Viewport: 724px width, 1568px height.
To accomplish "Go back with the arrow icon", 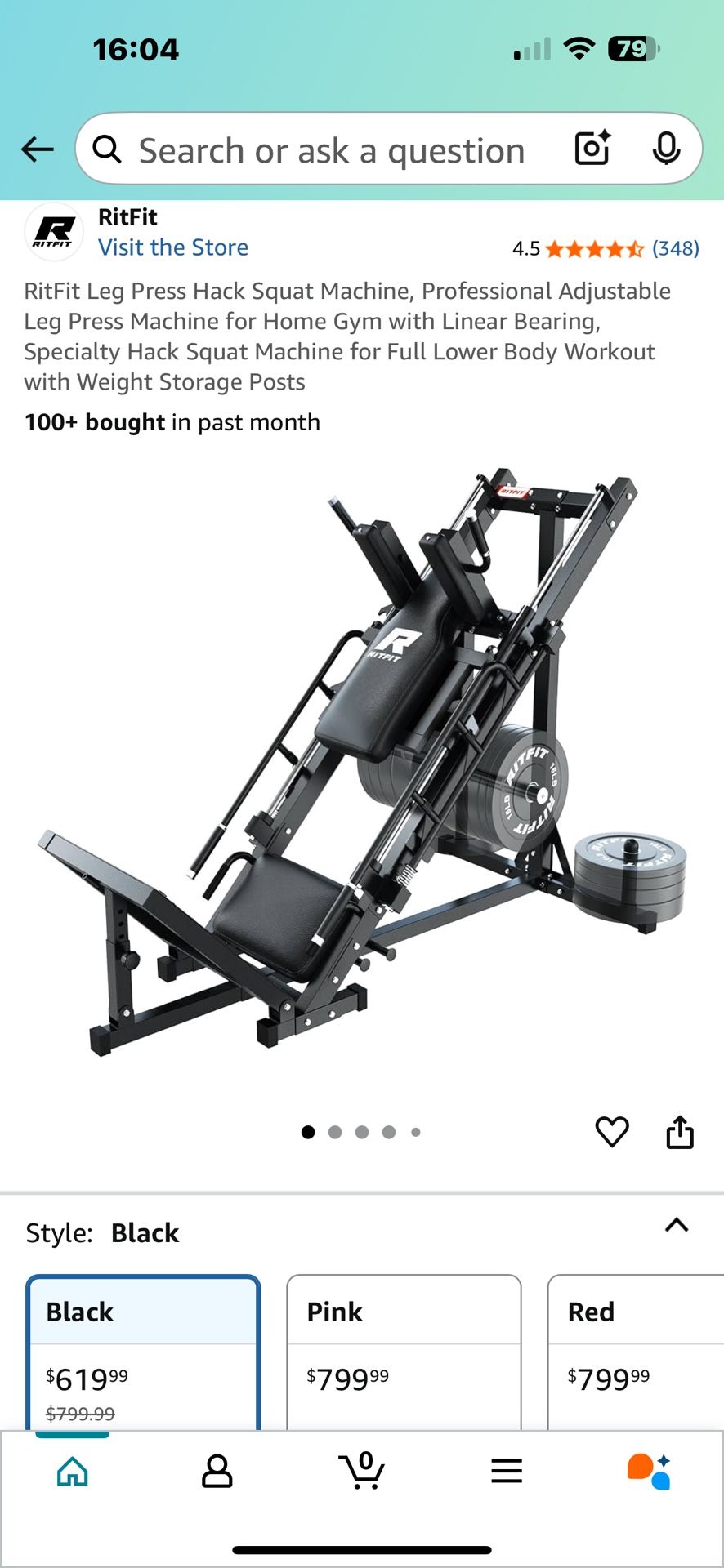I will click(x=38, y=149).
